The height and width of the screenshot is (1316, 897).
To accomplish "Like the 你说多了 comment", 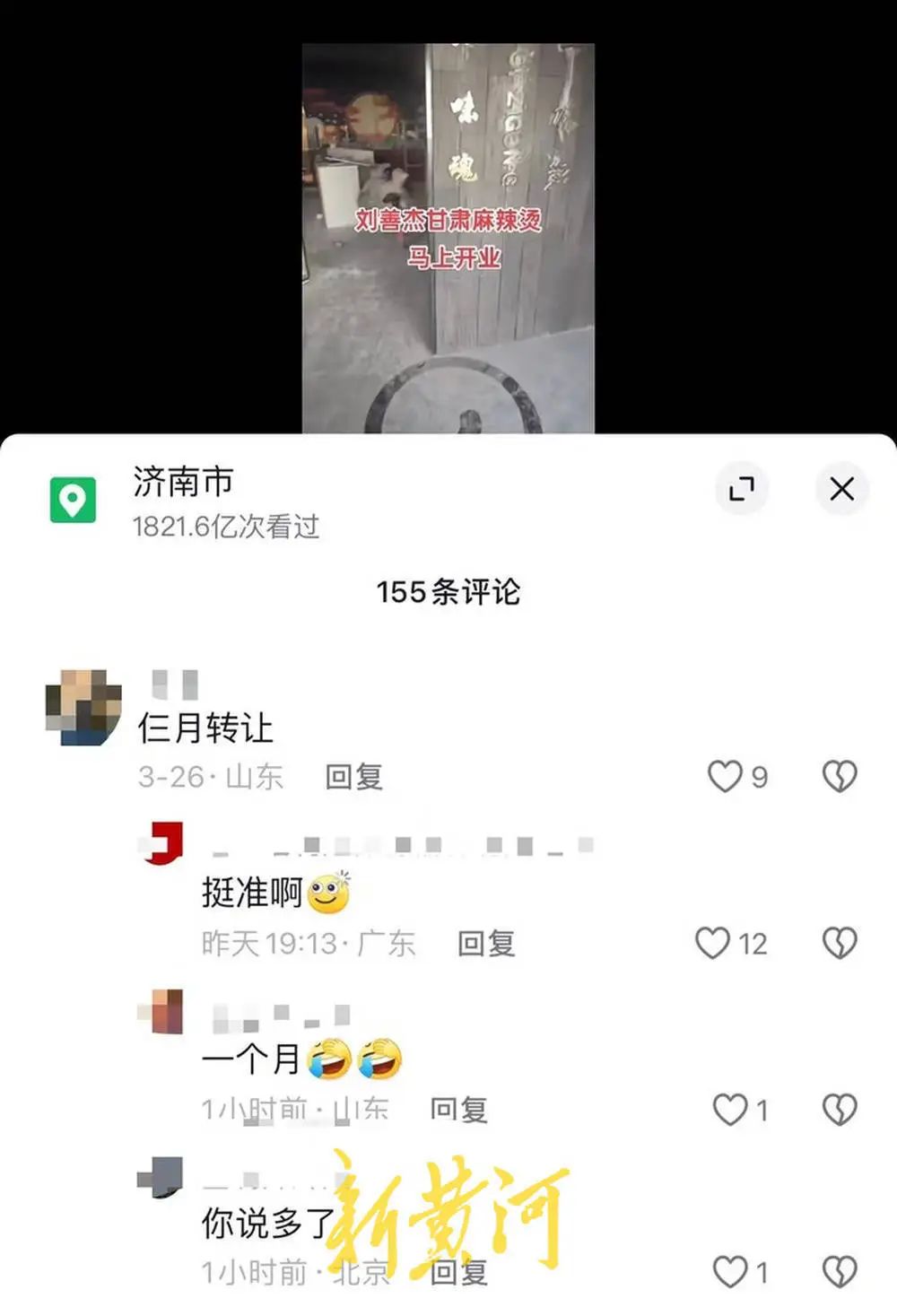I will click(x=729, y=1271).
